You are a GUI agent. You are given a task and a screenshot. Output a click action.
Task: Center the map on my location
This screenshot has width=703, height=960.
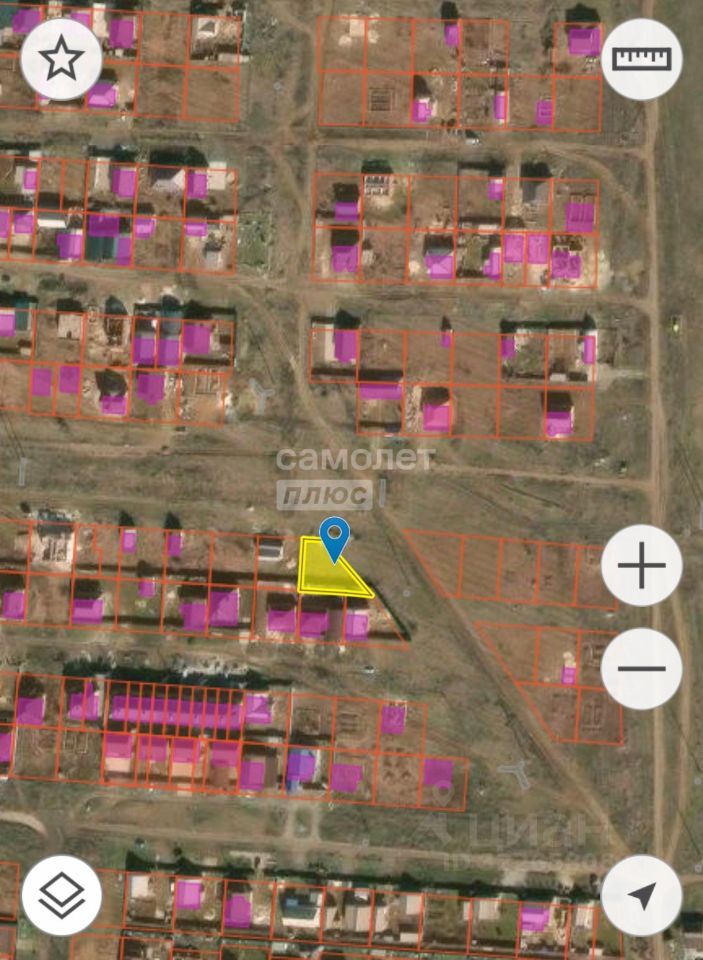[642, 895]
